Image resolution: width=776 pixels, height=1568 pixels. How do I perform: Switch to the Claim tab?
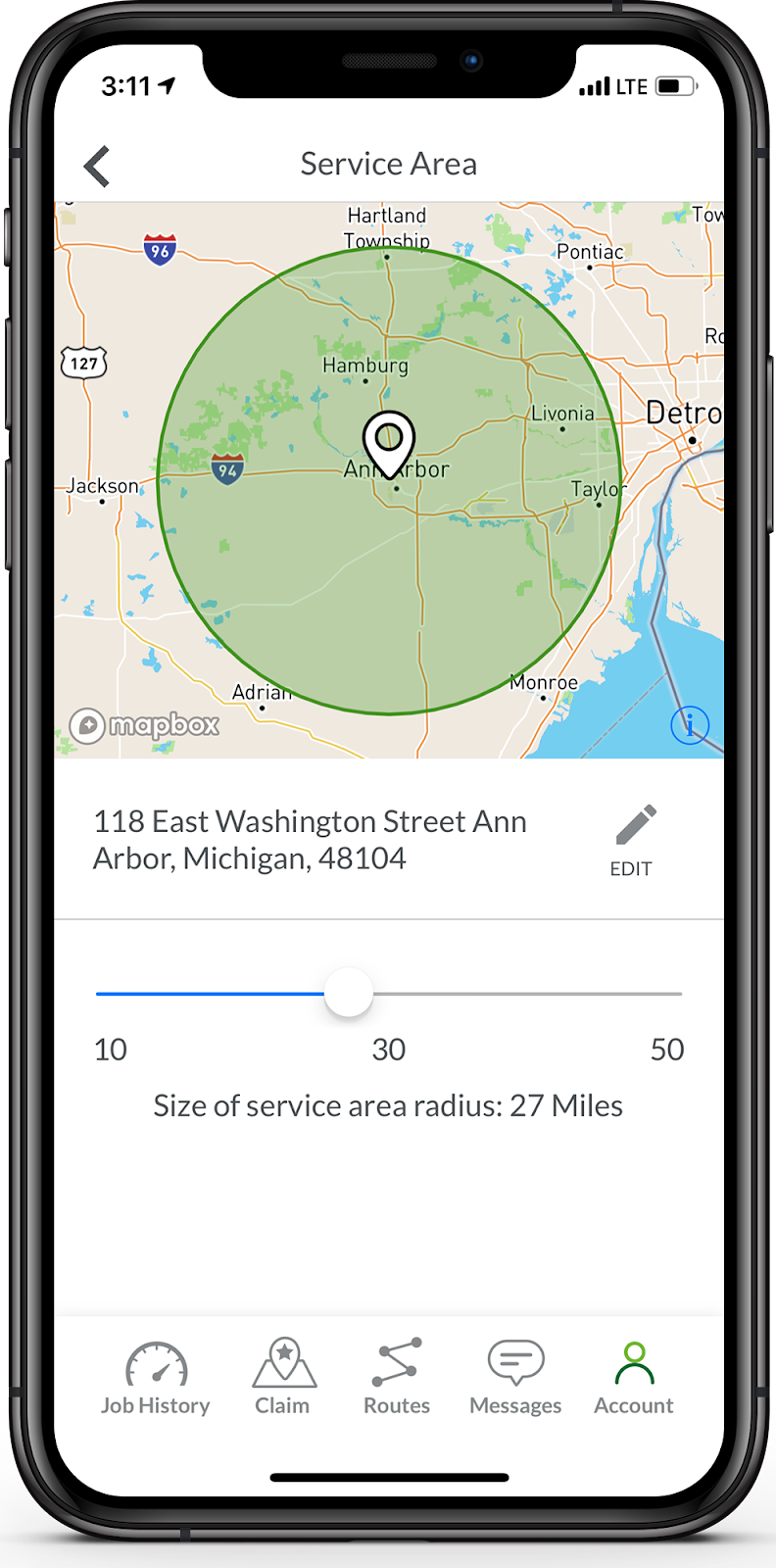pos(283,1378)
